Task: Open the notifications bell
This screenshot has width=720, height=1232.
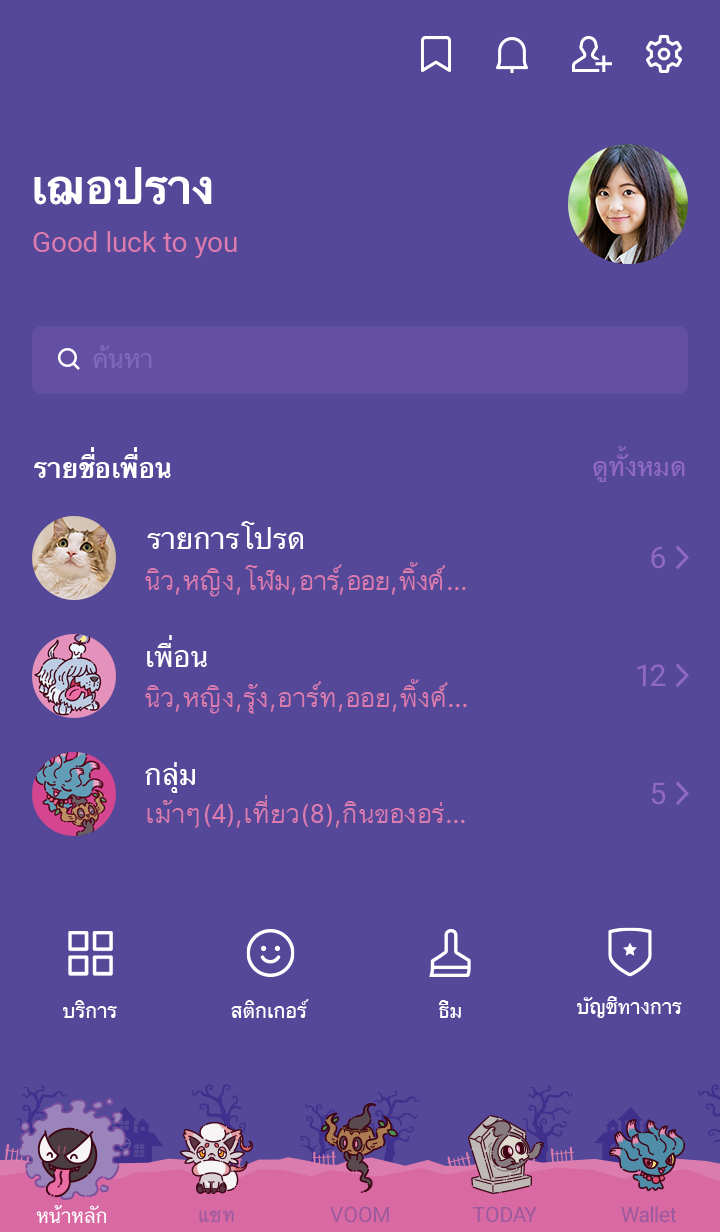Action: (512, 54)
